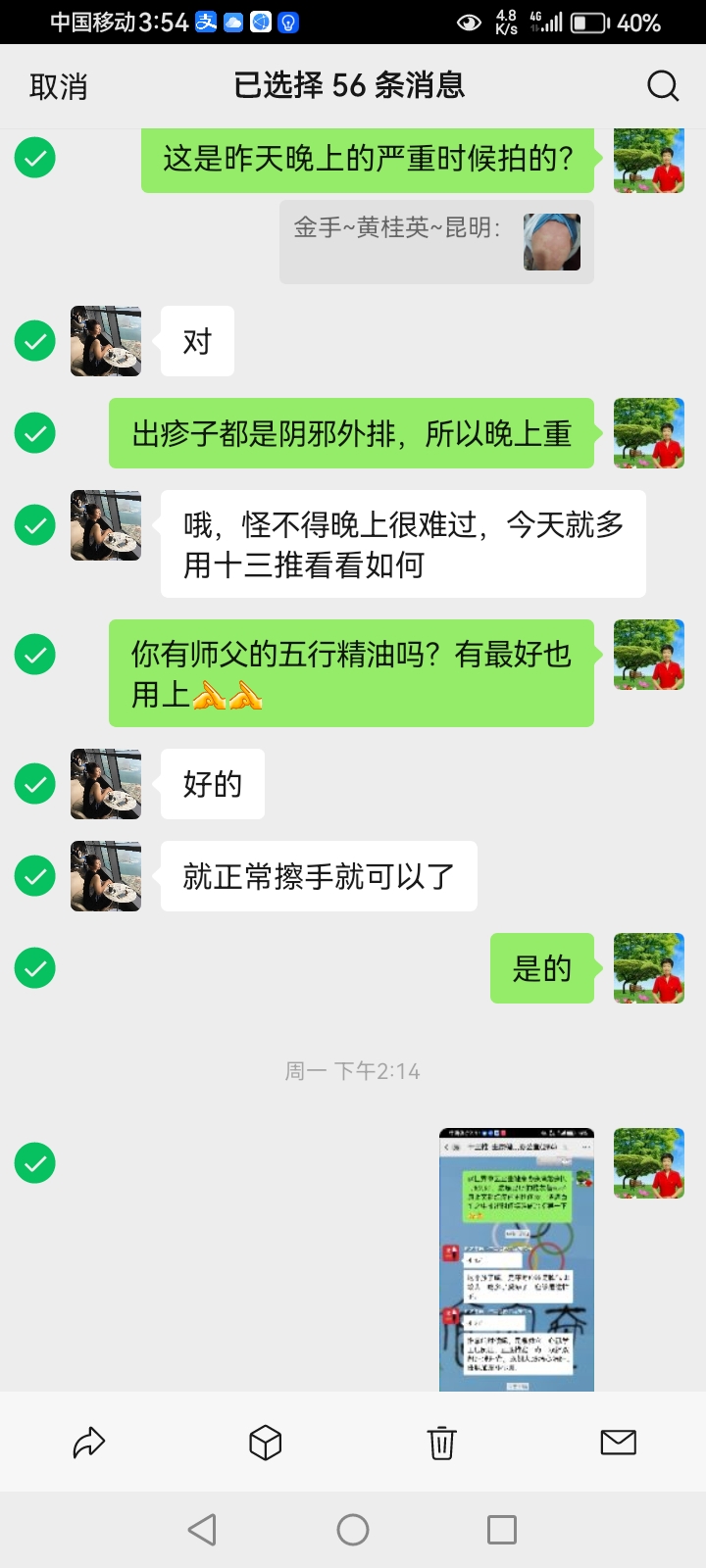Uncheck the message about 五行精油

coord(35,655)
